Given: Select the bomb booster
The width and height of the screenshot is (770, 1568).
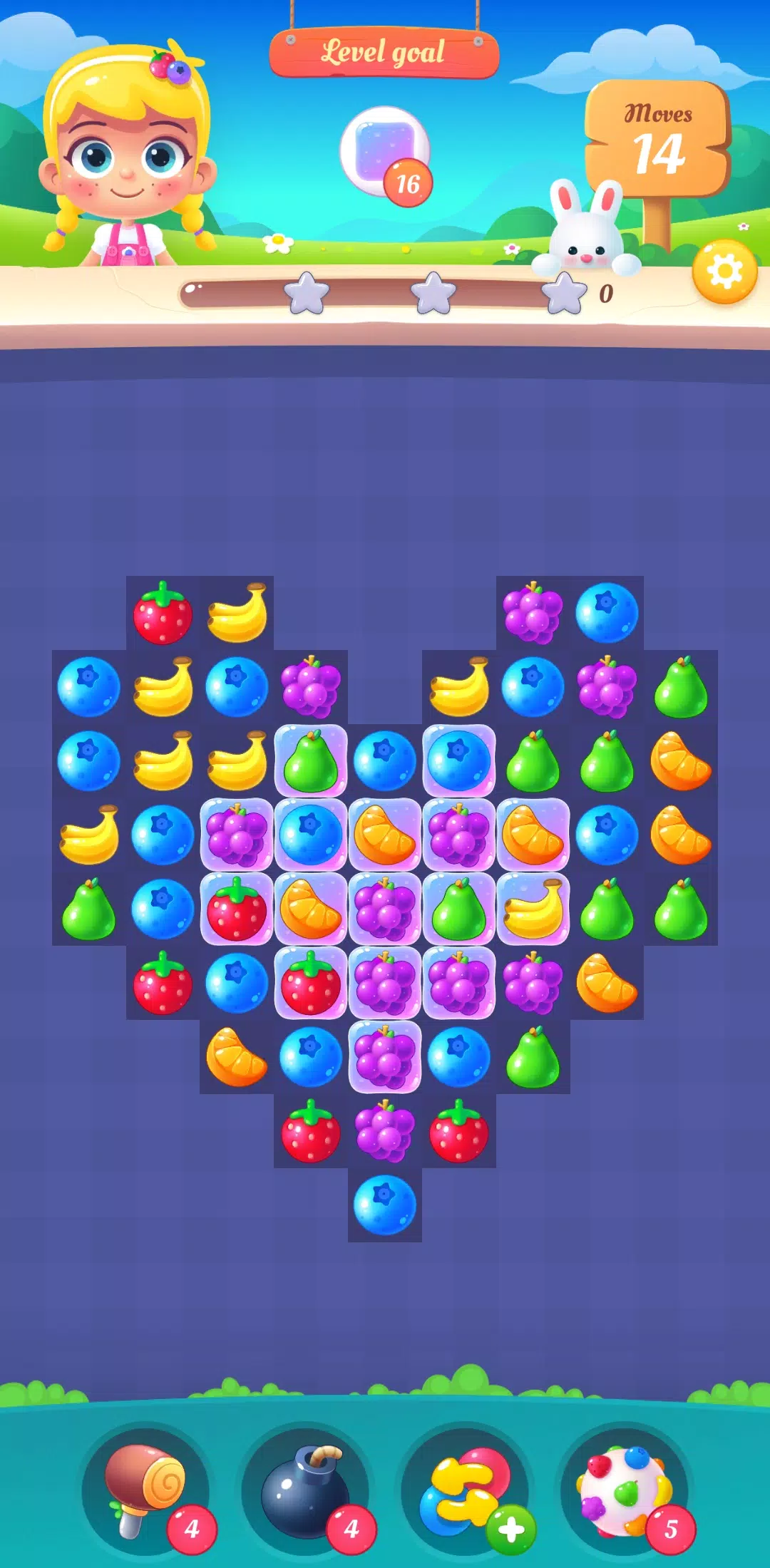Looking at the screenshot, I should 305,1490.
